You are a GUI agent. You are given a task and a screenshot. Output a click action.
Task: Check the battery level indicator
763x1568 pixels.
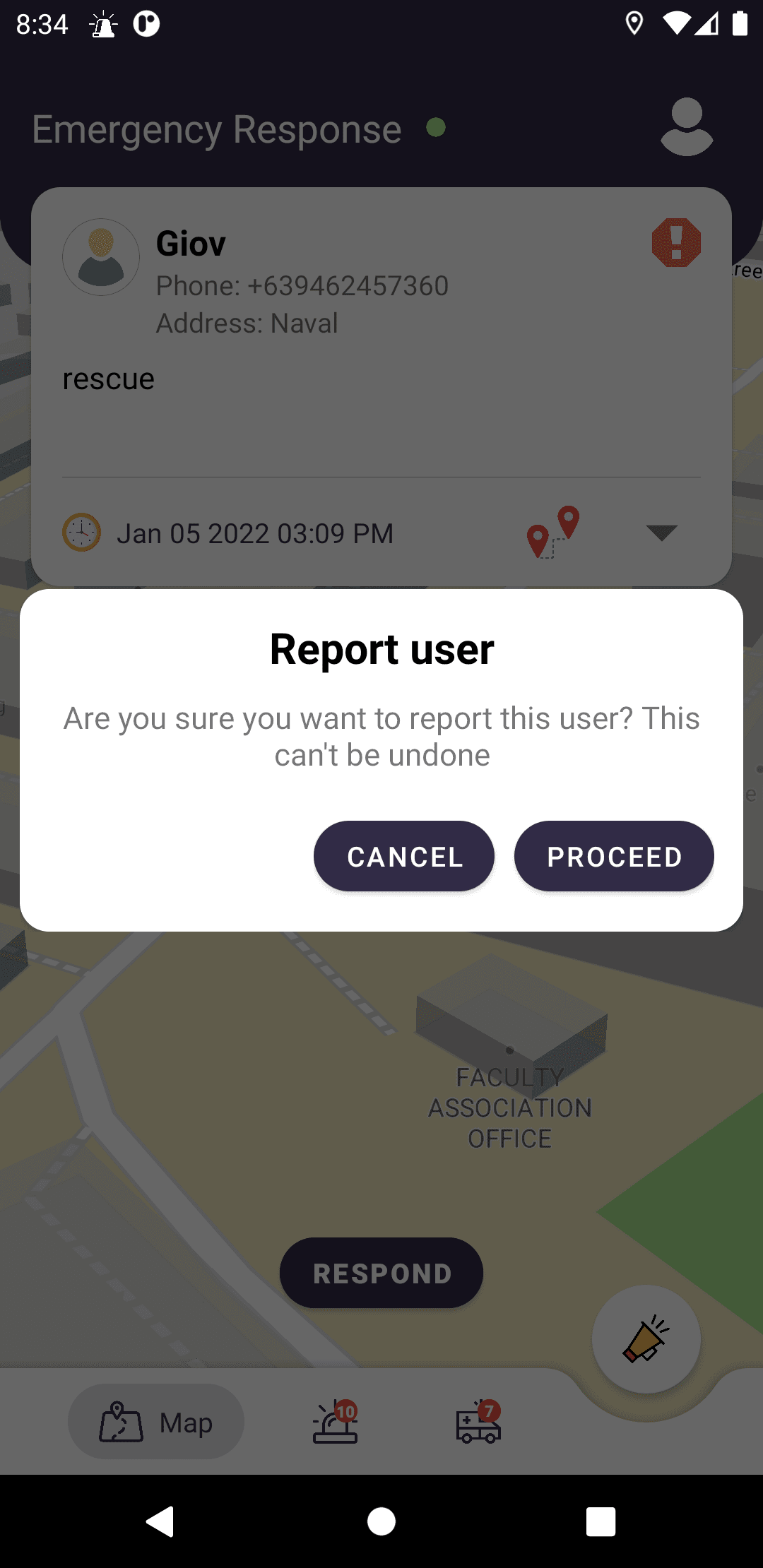740,23
